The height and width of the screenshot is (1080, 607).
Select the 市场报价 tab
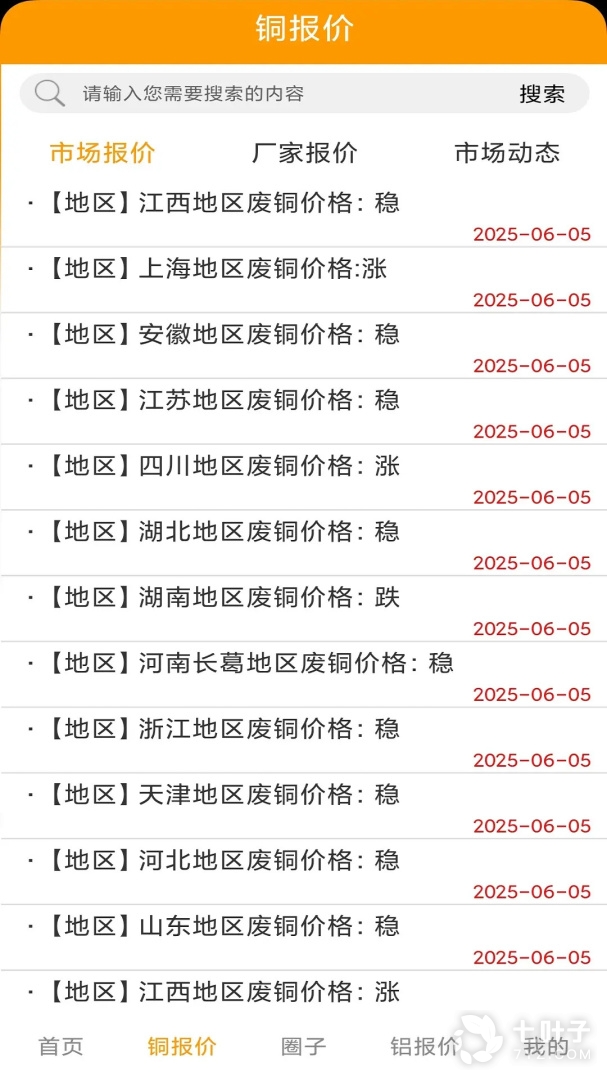pos(102,153)
